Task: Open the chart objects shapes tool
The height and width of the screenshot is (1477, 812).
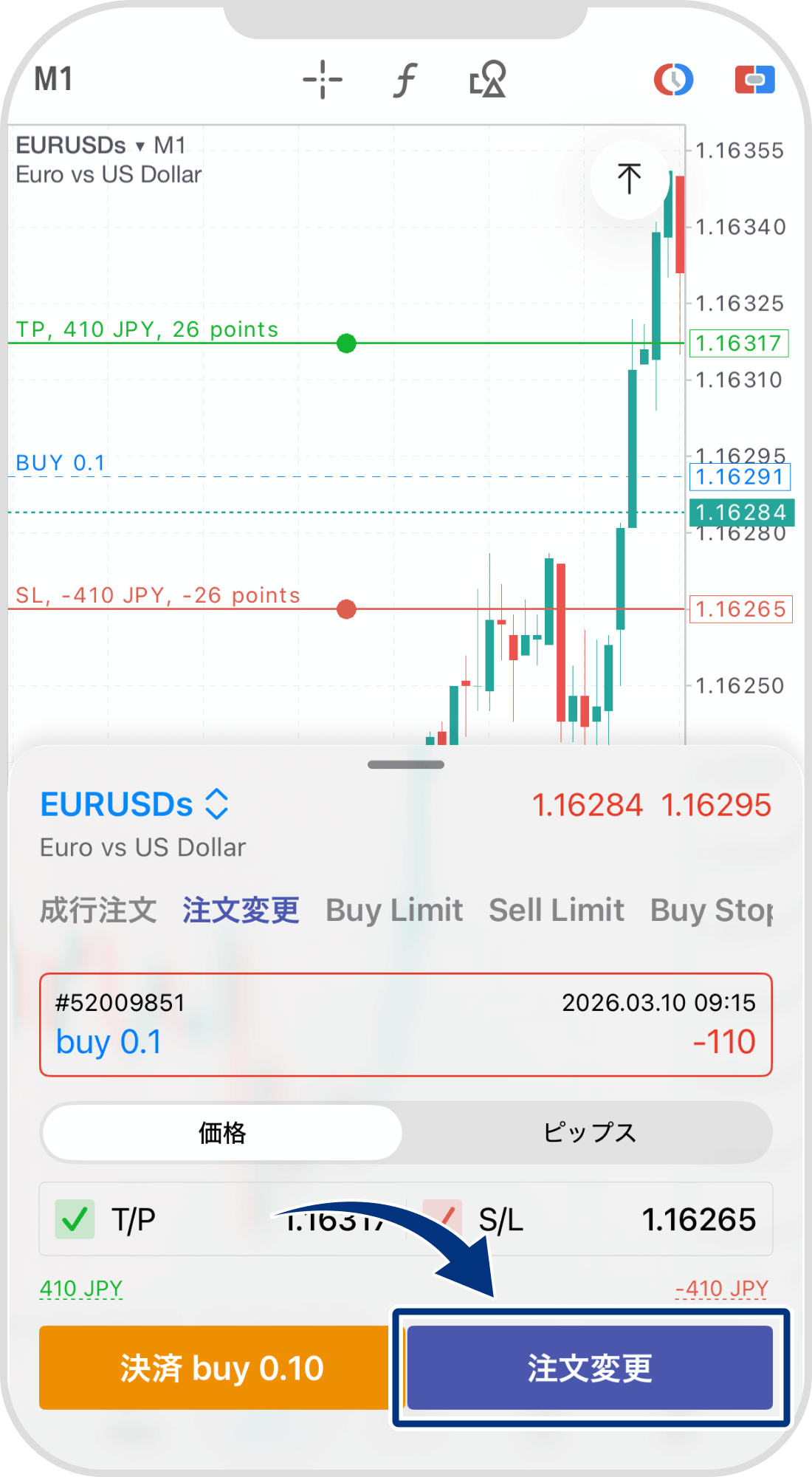Action: [x=488, y=80]
